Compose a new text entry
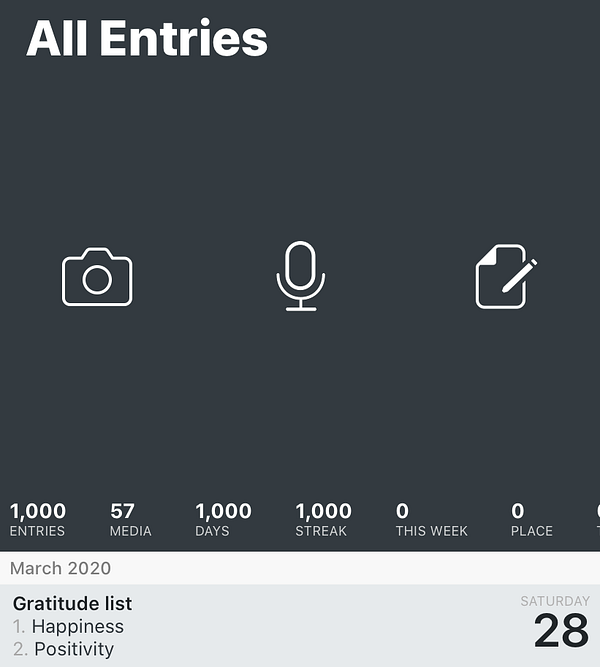 tap(504, 277)
